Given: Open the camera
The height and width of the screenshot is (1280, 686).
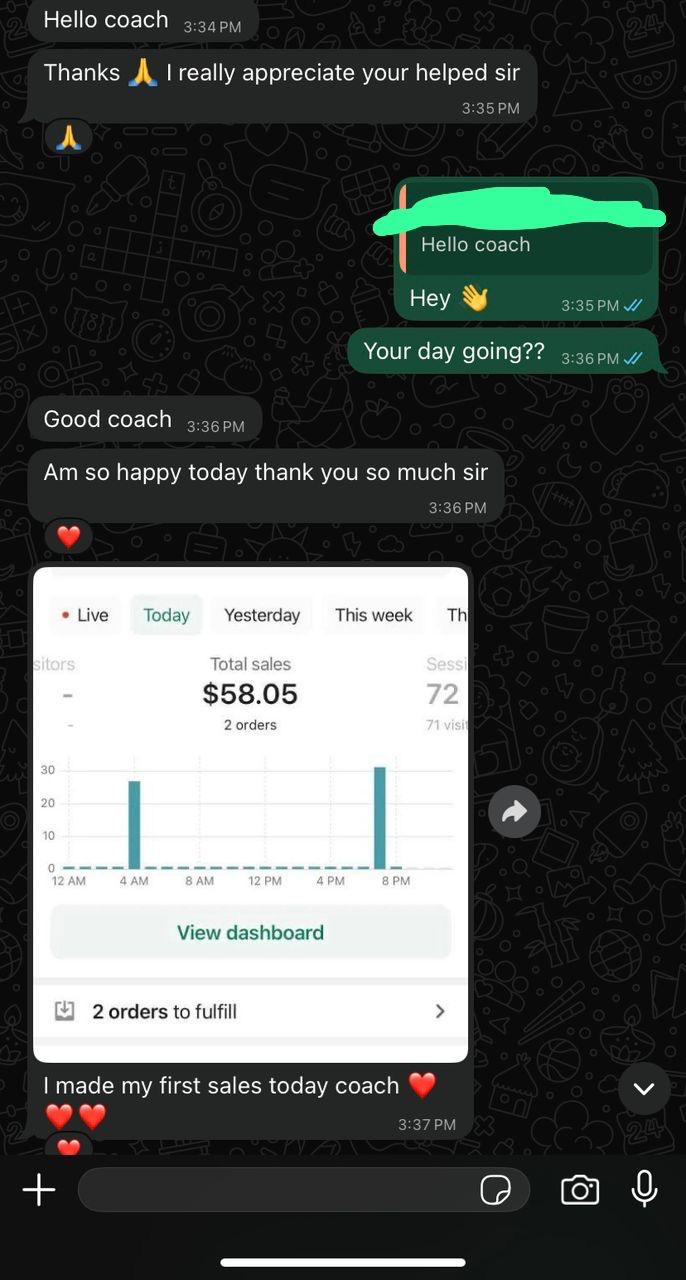Looking at the screenshot, I should coord(580,1190).
